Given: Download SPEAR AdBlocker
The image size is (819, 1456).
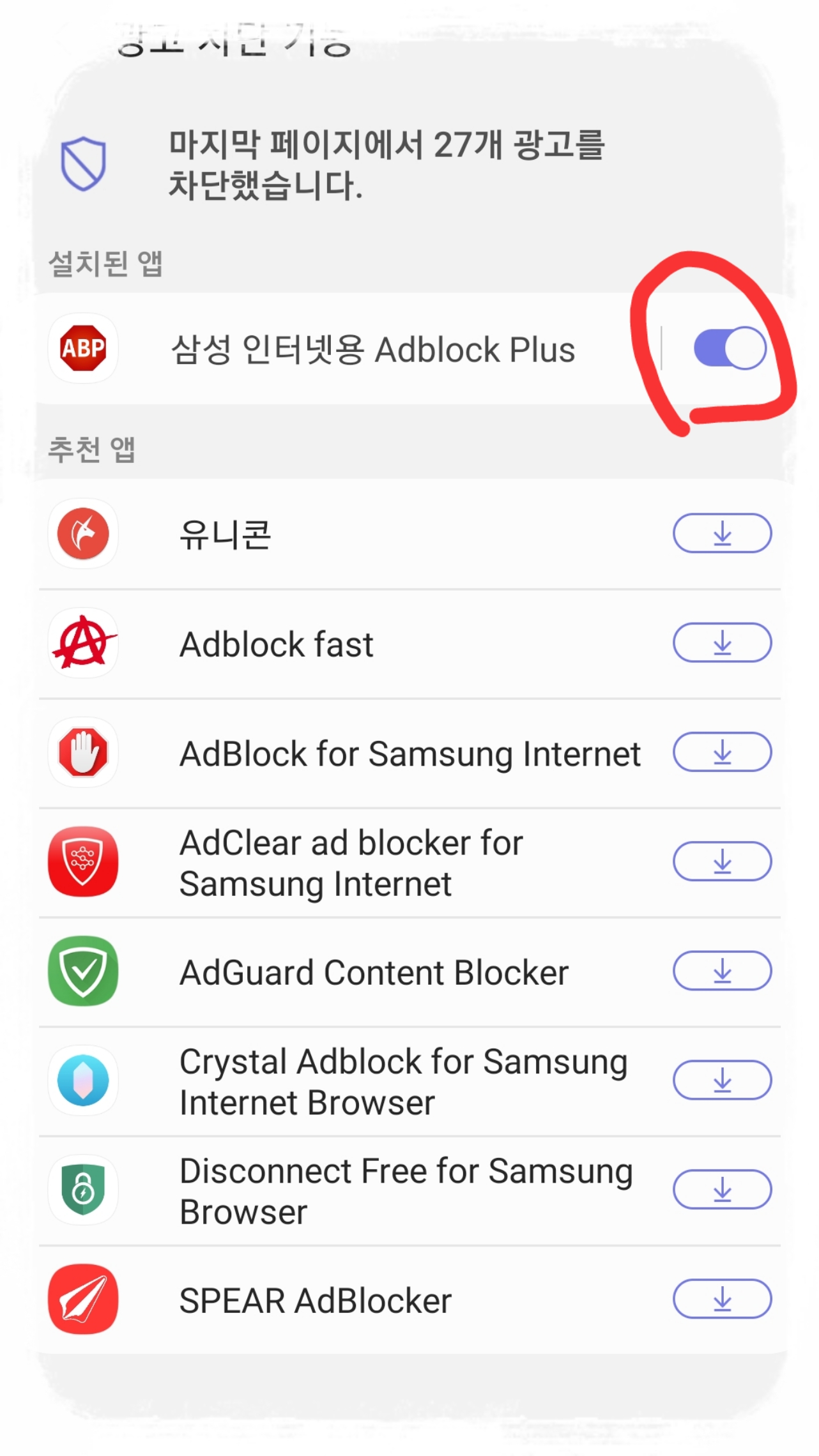Looking at the screenshot, I should 721,1300.
